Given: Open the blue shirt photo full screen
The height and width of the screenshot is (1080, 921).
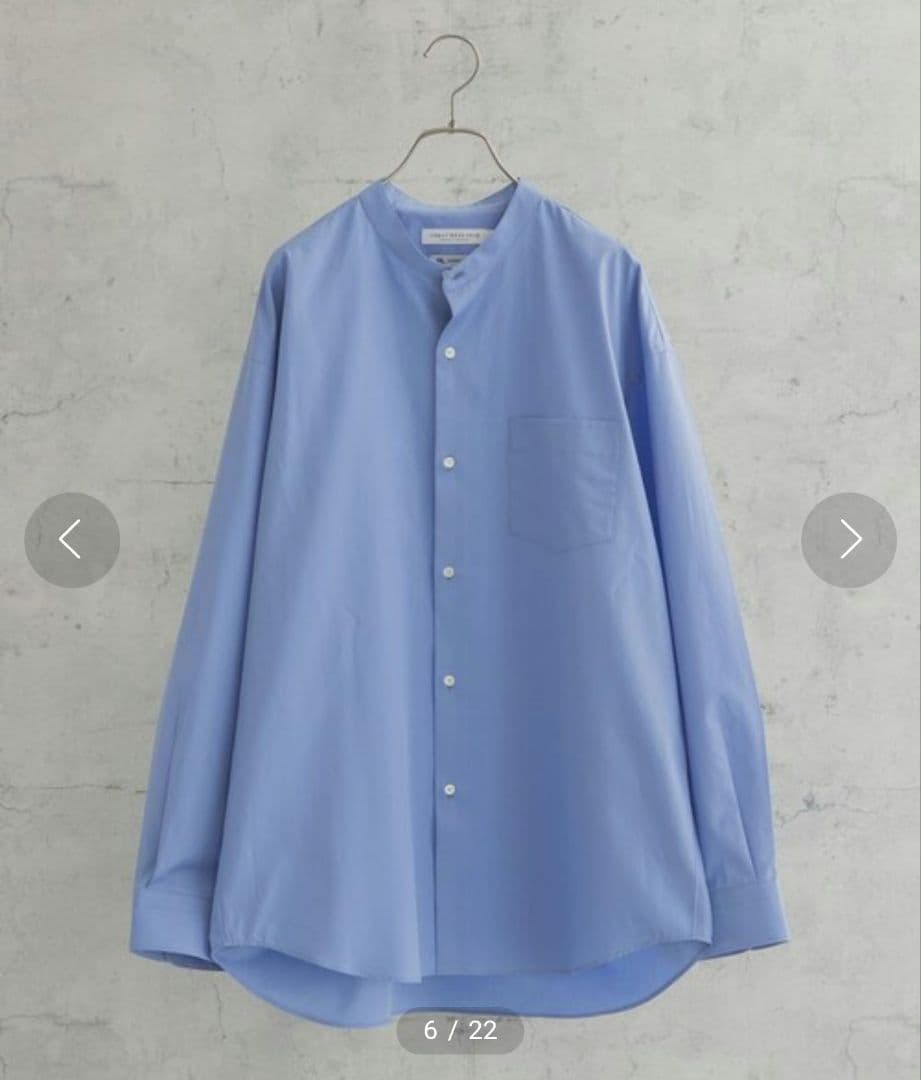Looking at the screenshot, I should (460, 600).
